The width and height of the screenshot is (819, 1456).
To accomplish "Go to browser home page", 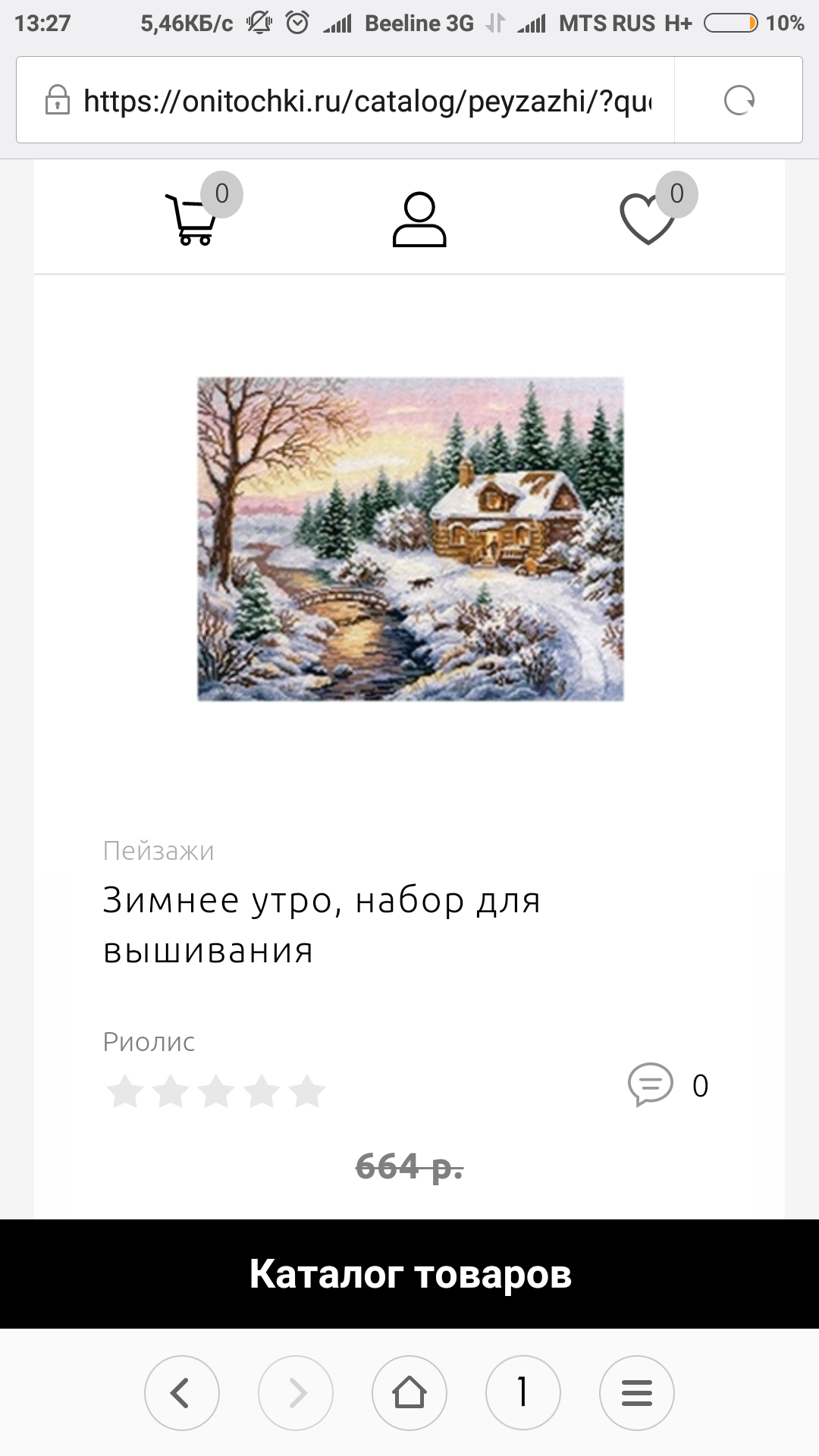I will click(409, 1393).
